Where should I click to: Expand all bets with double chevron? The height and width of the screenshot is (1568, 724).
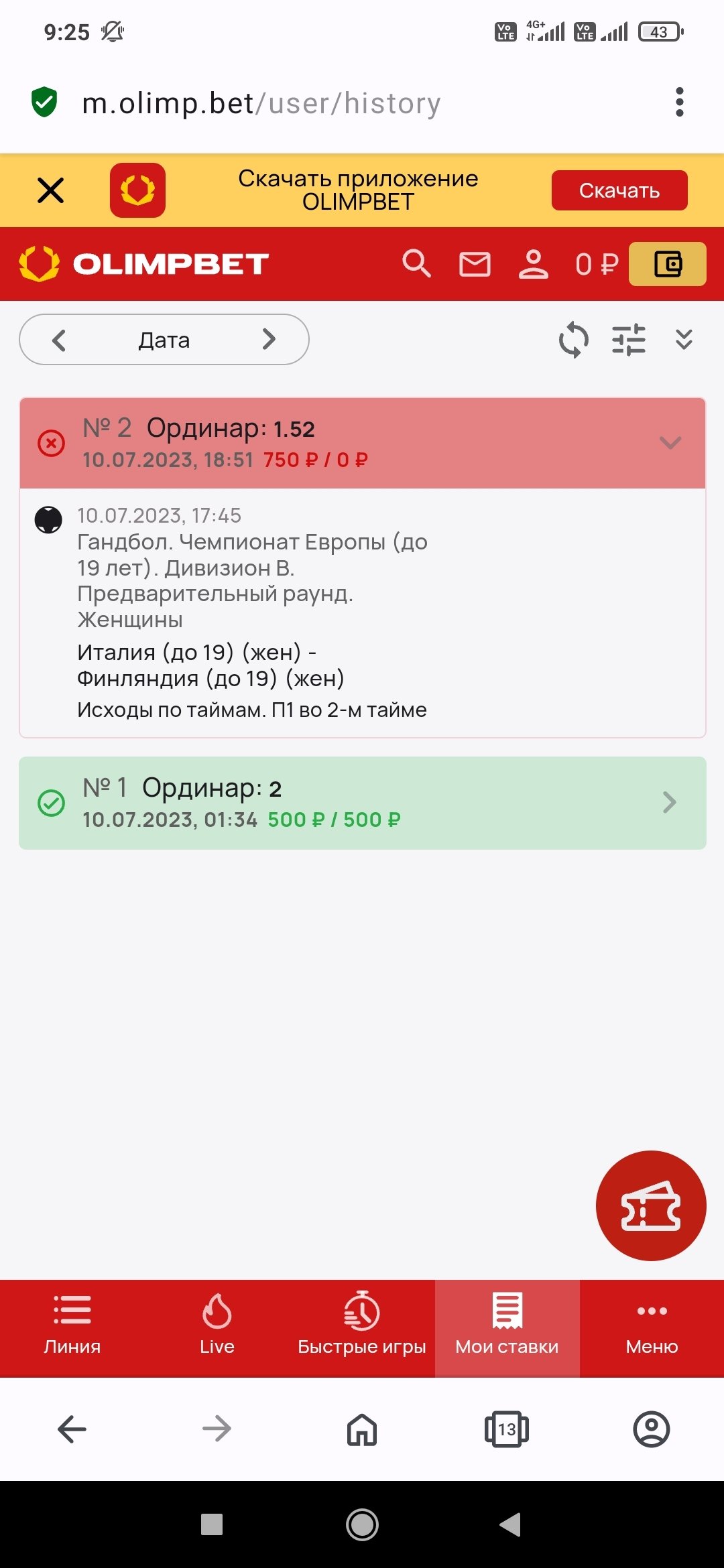[683, 340]
